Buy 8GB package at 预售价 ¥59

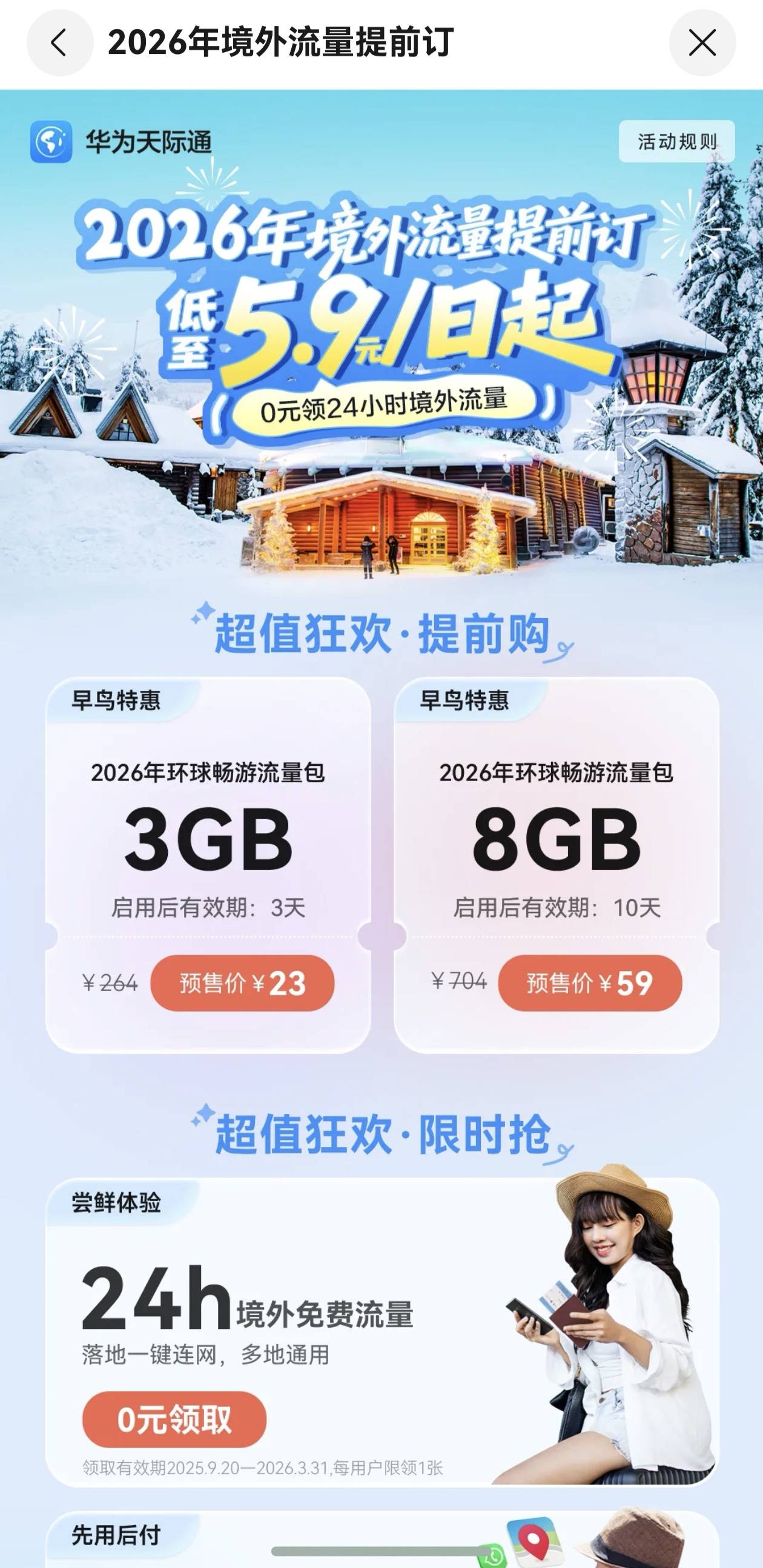[589, 983]
